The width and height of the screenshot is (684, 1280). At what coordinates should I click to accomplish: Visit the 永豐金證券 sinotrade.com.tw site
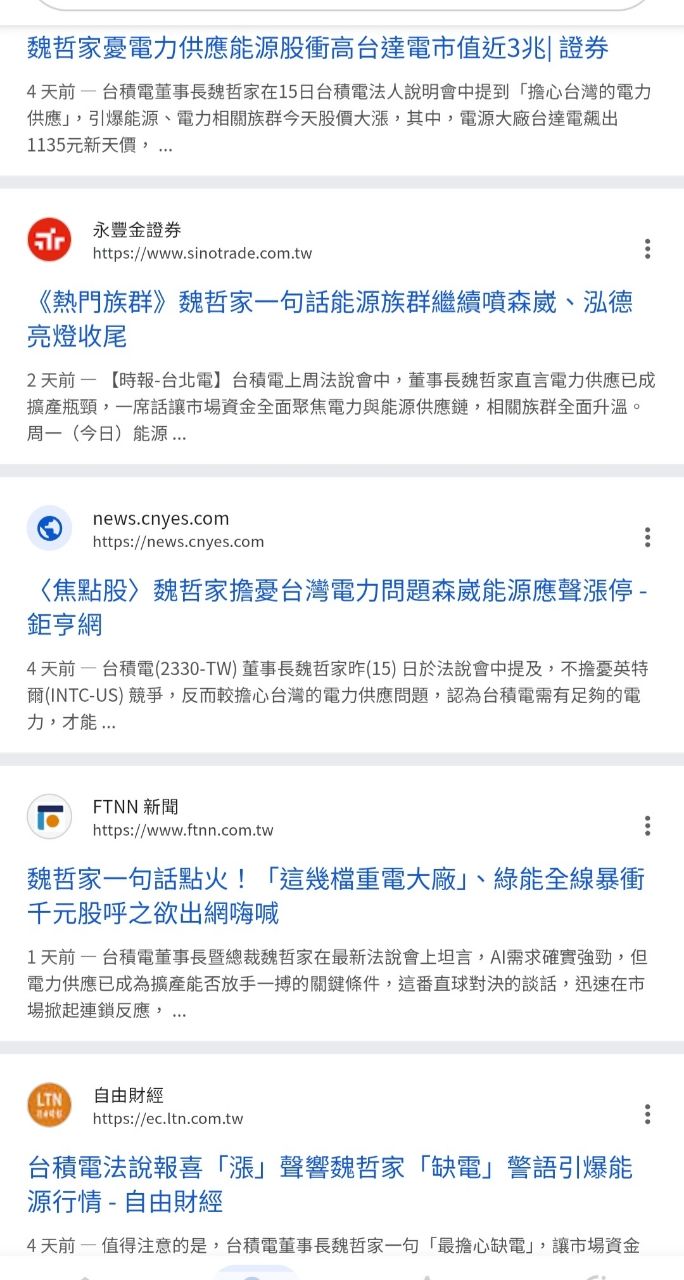(x=201, y=241)
